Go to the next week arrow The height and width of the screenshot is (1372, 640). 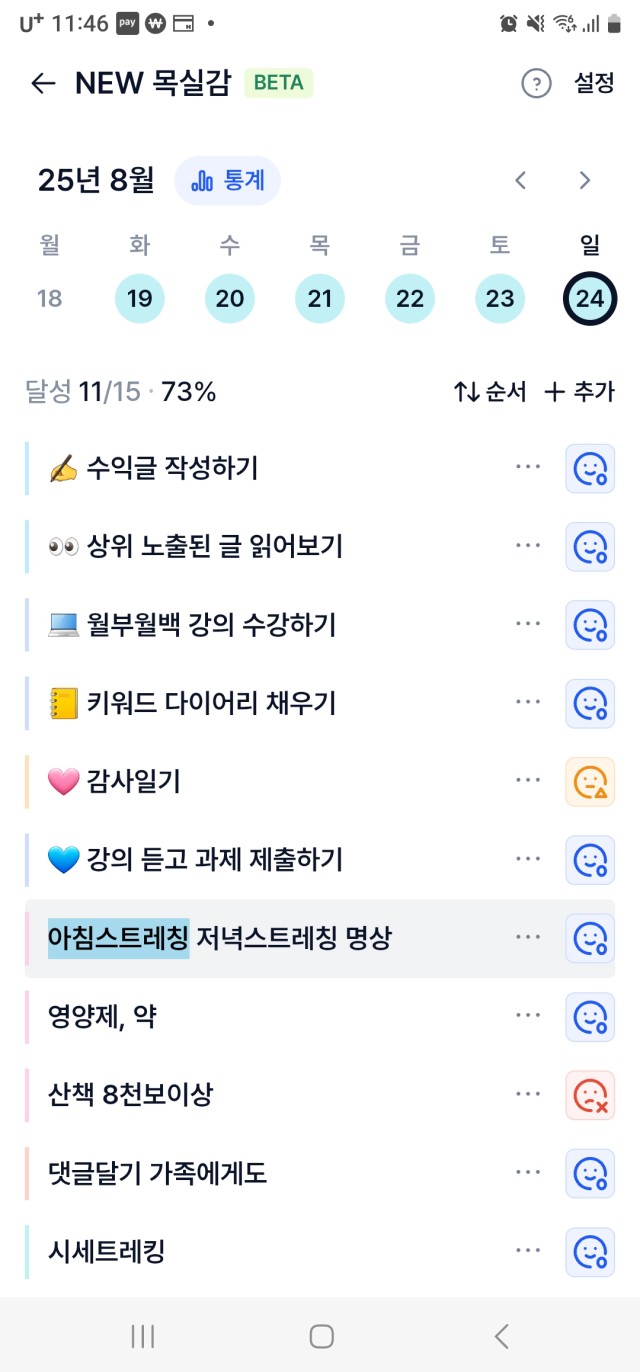pyautogui.click(x=585, y=181)
